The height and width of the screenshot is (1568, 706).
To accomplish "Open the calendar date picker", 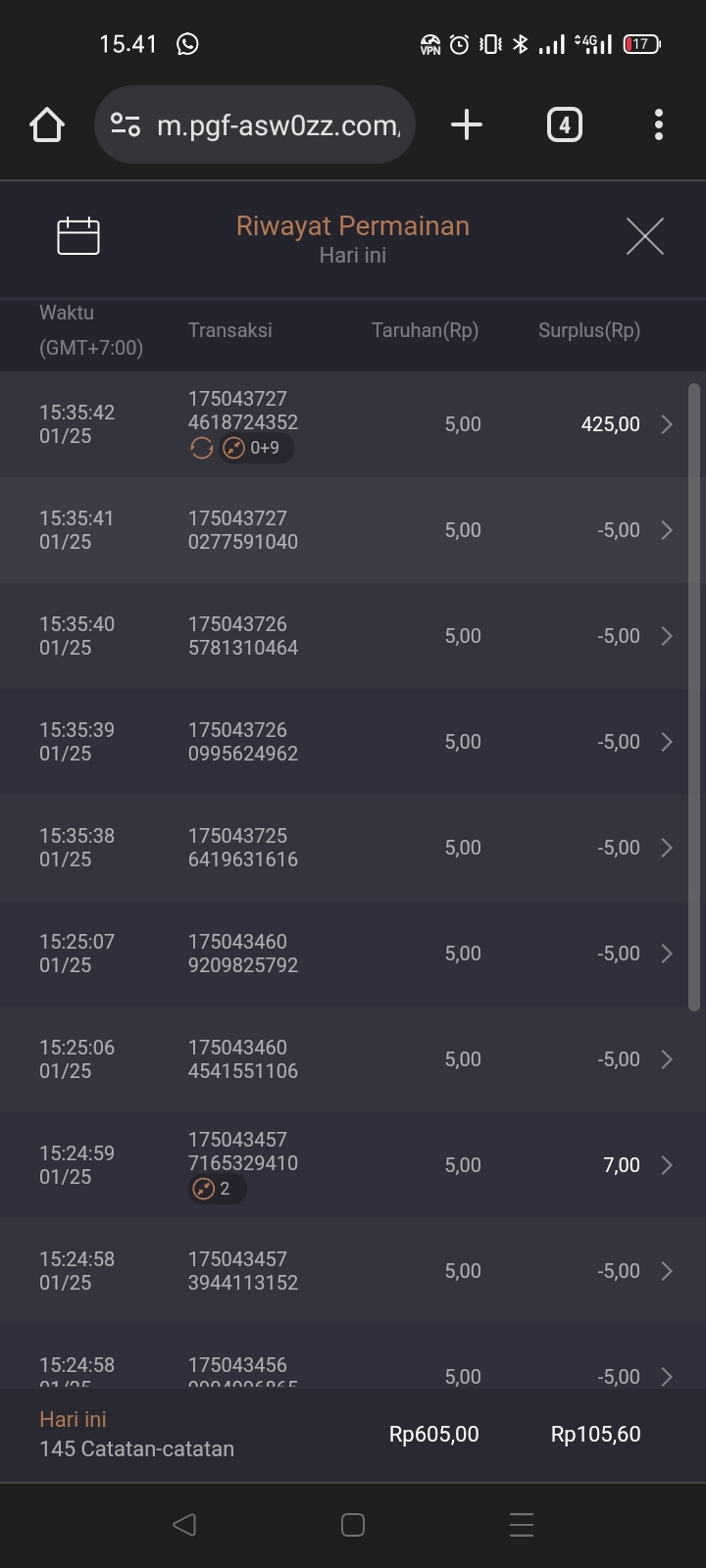I will tap(78, 236).
